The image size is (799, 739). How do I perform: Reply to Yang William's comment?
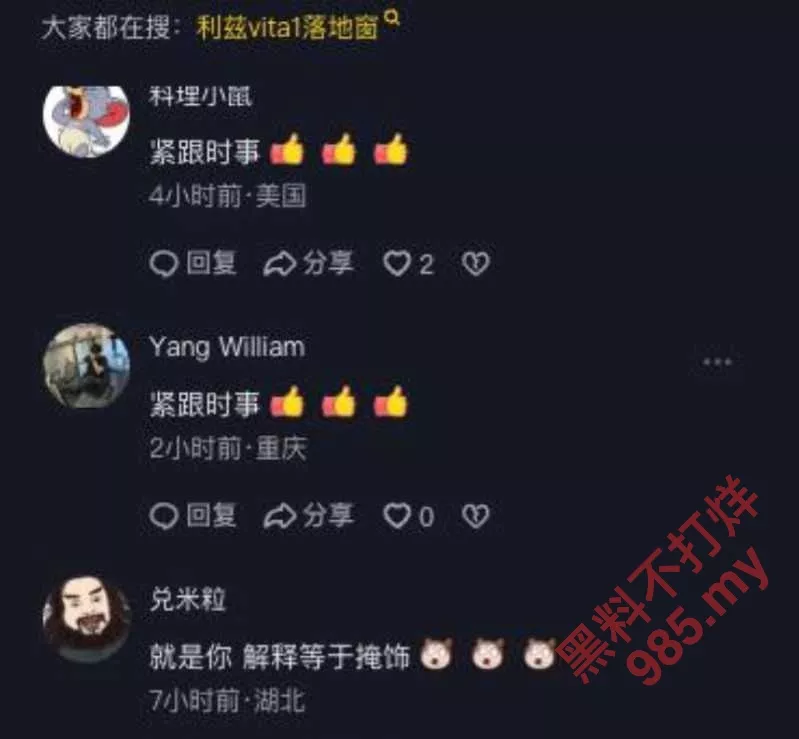[193, 516]
